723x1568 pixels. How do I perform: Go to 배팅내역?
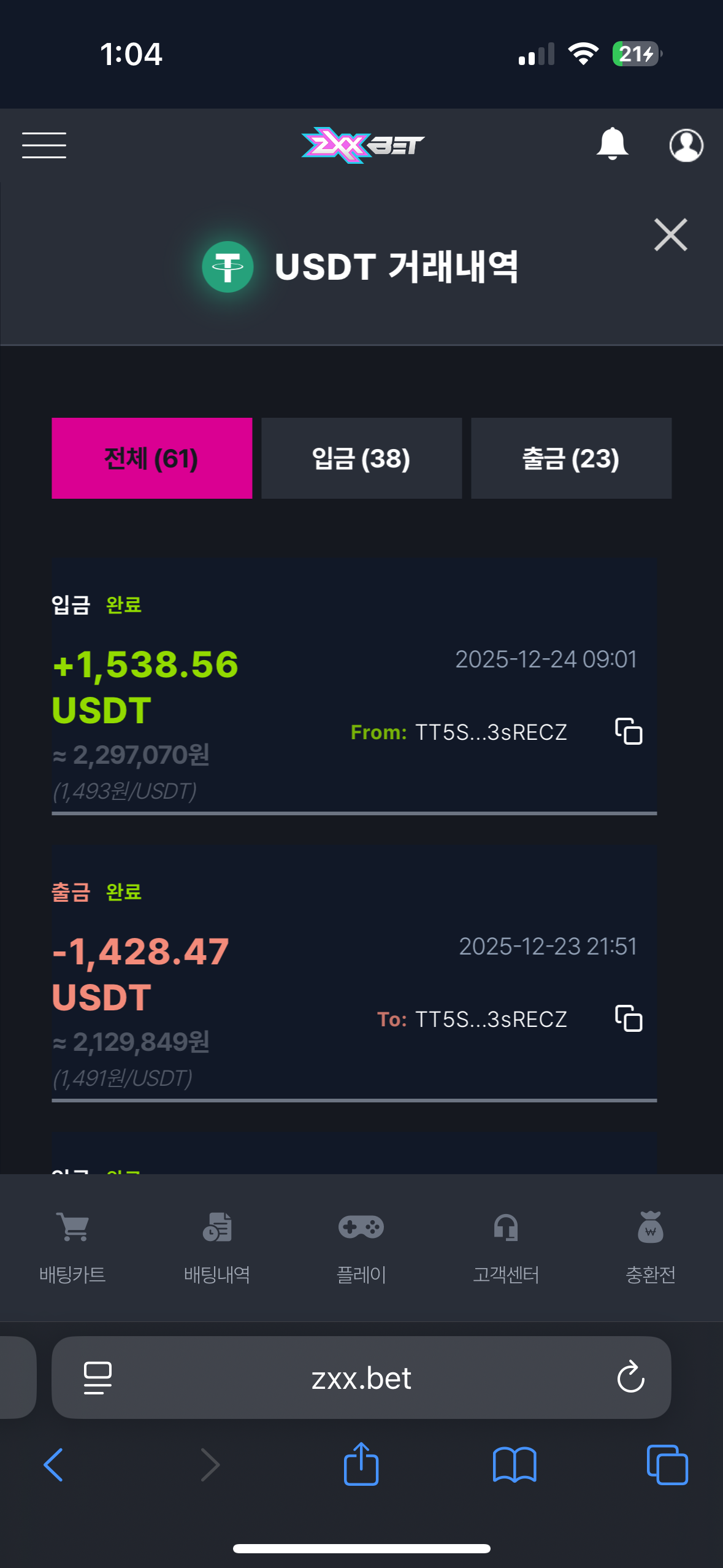[217, 1247]
